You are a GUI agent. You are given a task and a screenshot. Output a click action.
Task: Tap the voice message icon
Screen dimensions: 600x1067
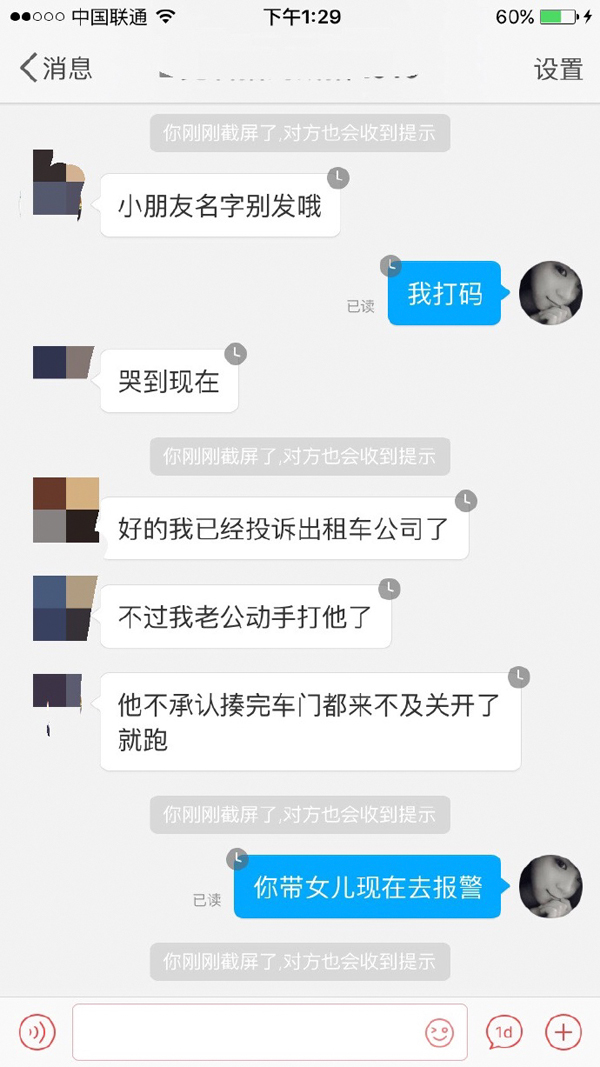click(x=37, y=1031)
